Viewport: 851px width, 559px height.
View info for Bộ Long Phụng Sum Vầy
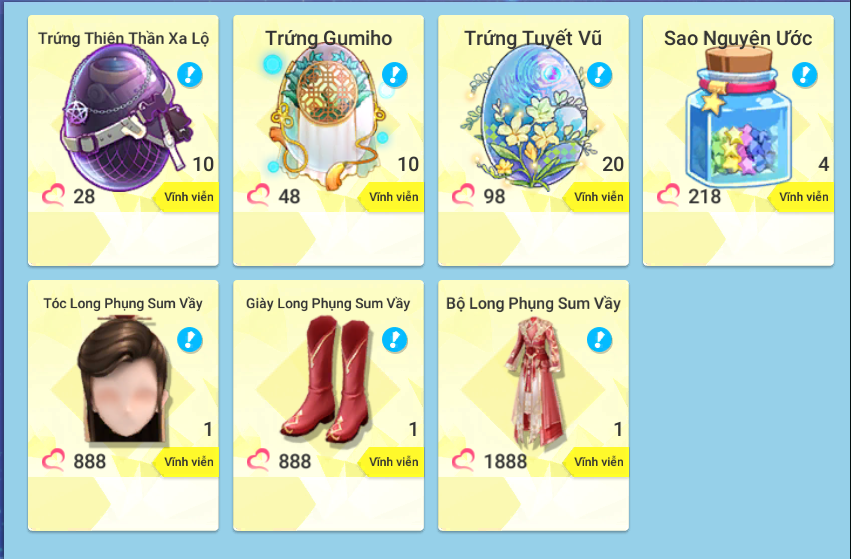tap(600, 339)
